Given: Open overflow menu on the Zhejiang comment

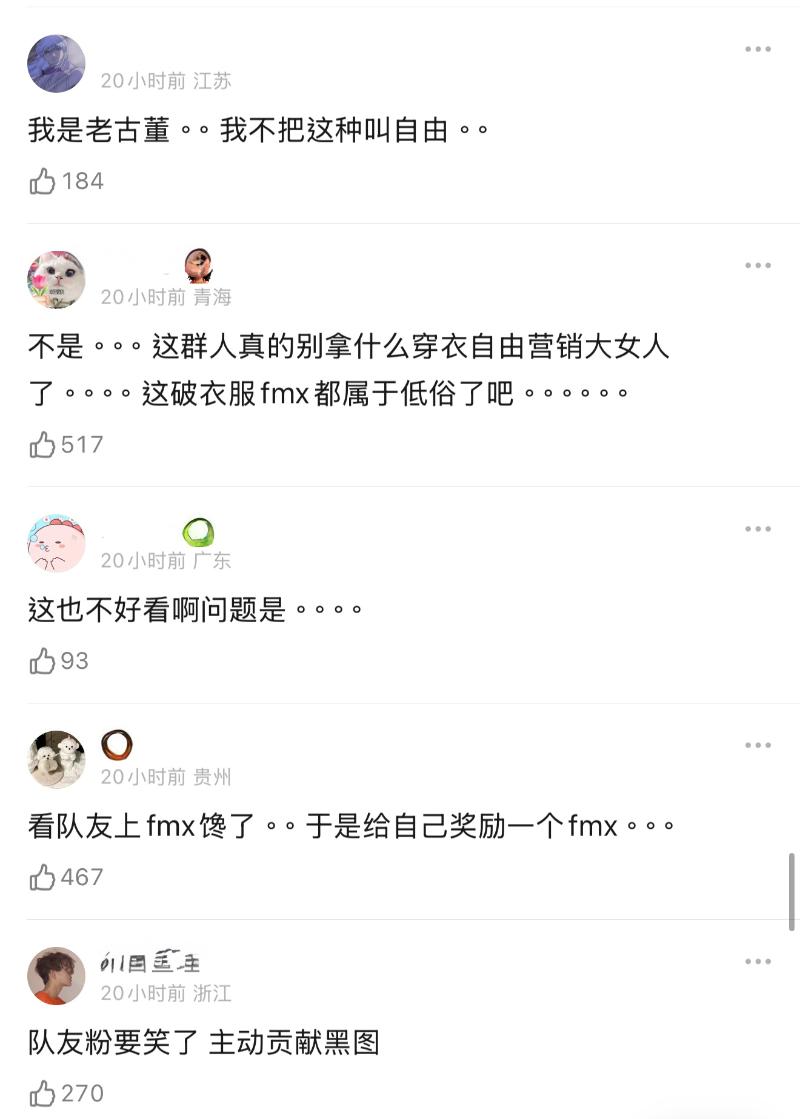Looking at the screenshot, I should tap(757, 961).
